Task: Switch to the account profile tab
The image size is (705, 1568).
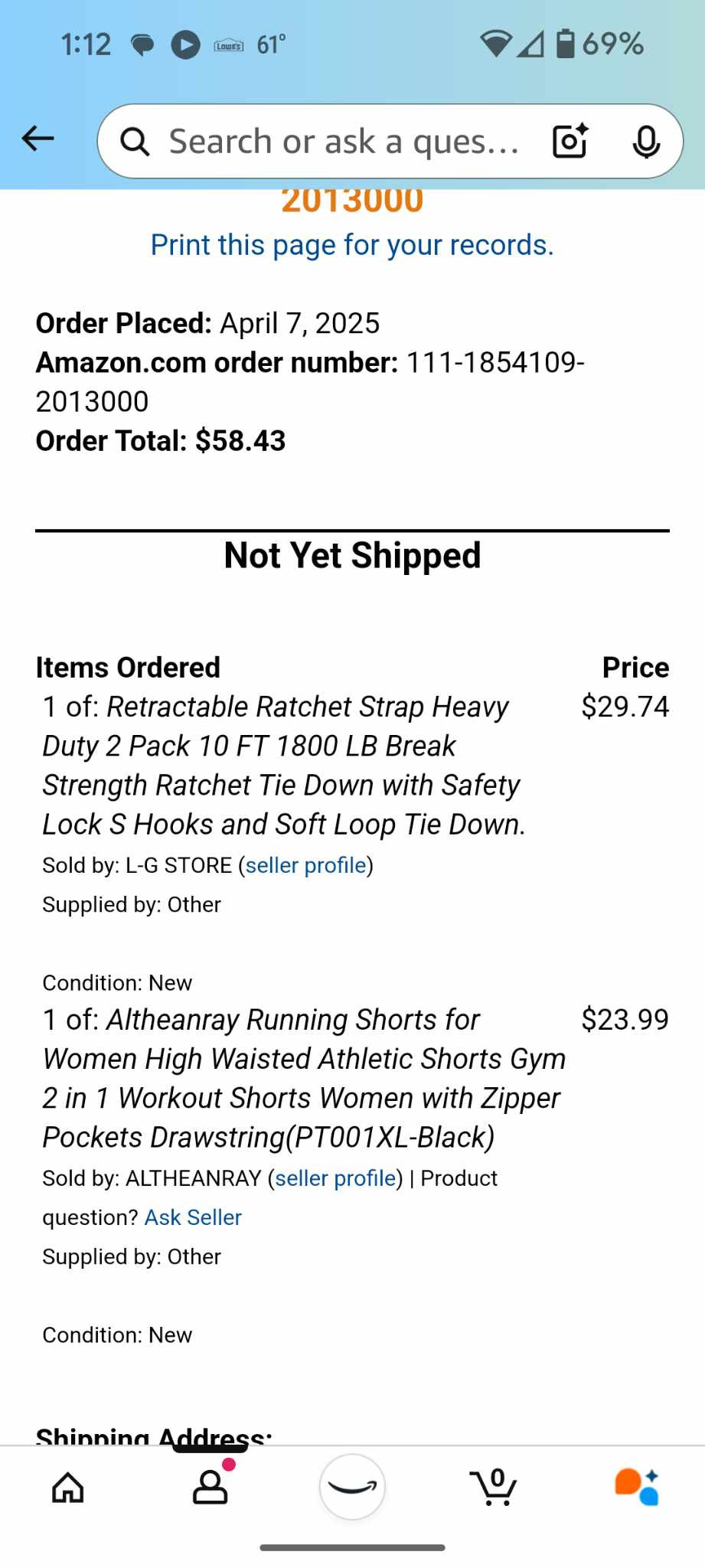Action: pyautogui.click(x=210, y=1488)
